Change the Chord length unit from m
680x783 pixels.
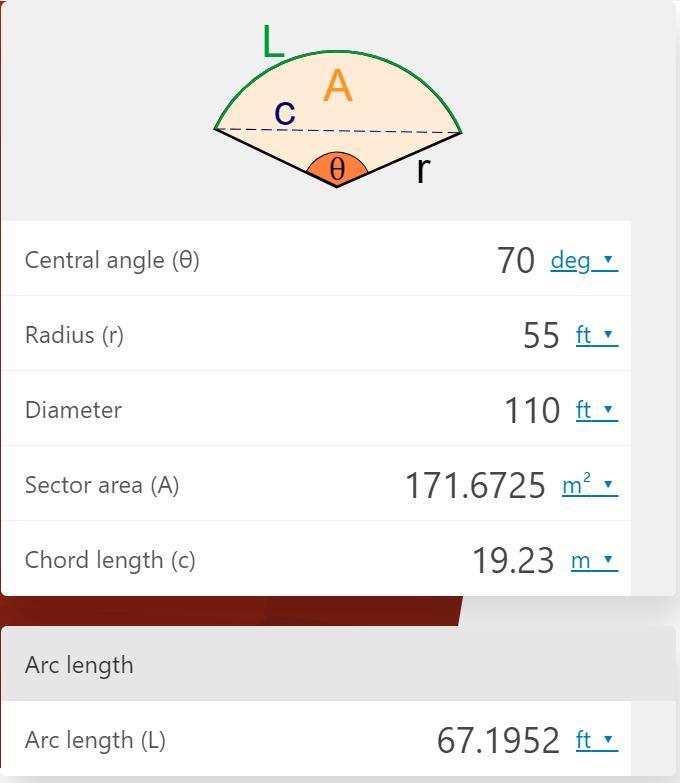tap(593, 560)
